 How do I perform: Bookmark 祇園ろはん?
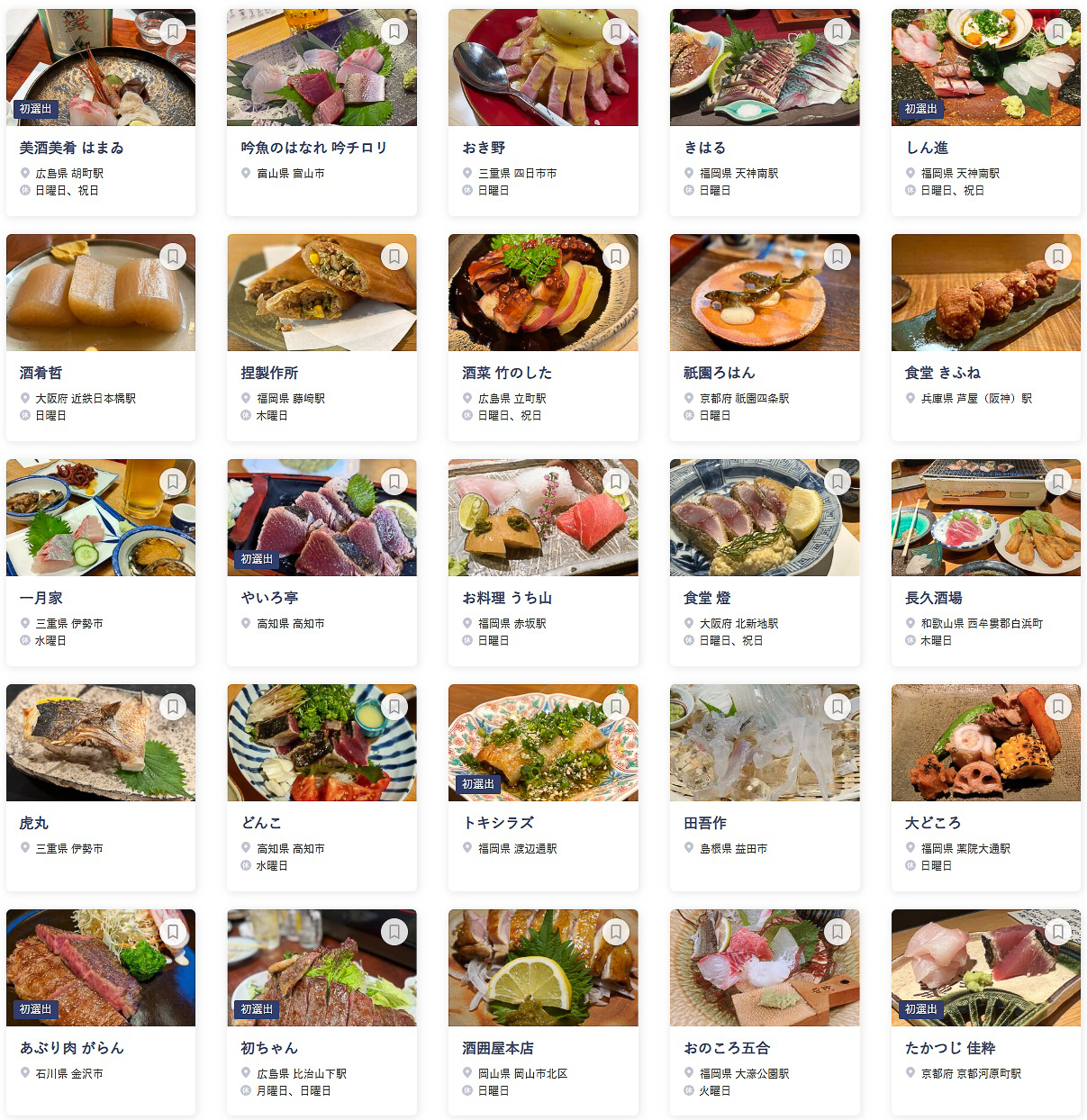pos(837,257)
